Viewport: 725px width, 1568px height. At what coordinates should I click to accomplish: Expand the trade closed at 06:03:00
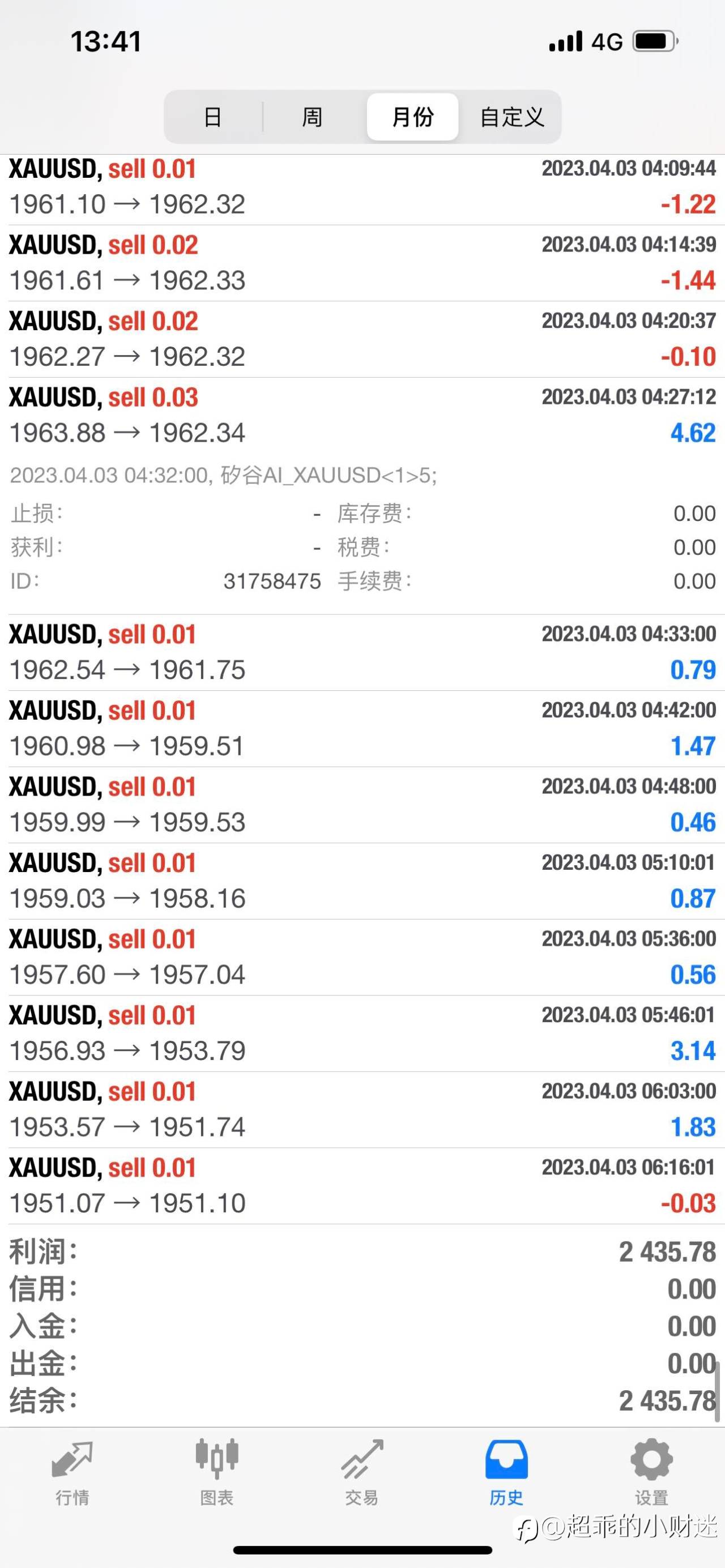[362, 1110]
